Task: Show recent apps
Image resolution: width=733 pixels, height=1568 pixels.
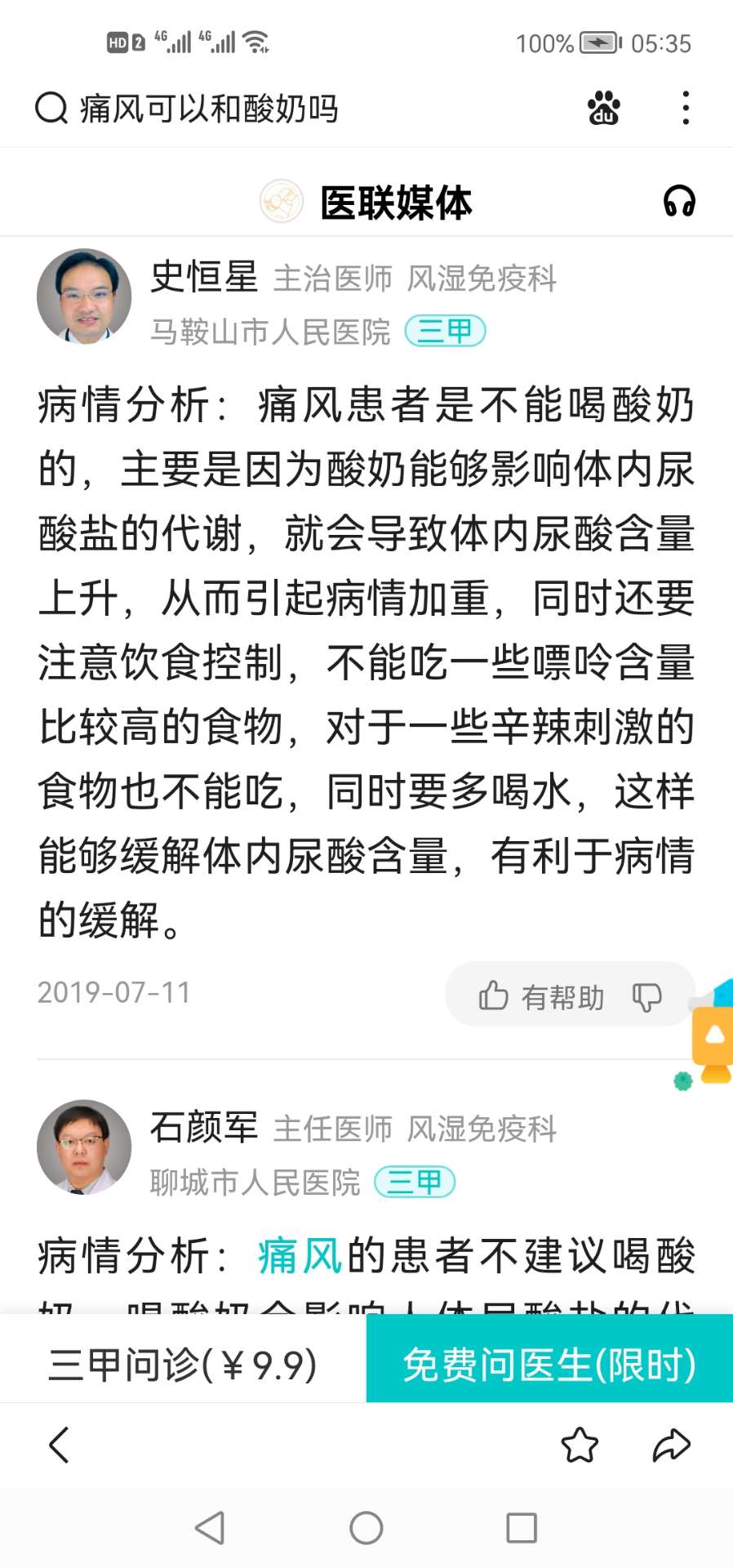Action: pos(522,1528)
